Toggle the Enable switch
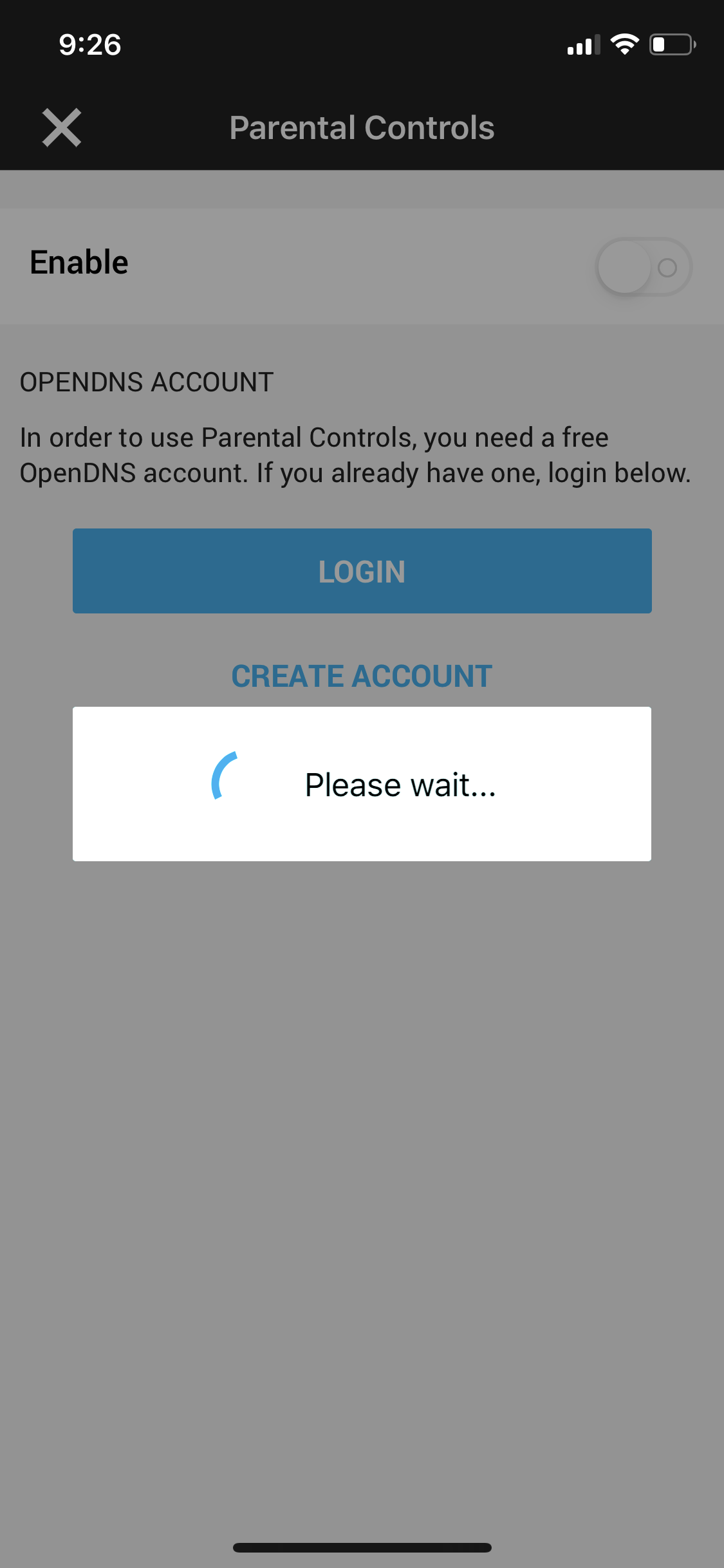 point(643,266)
